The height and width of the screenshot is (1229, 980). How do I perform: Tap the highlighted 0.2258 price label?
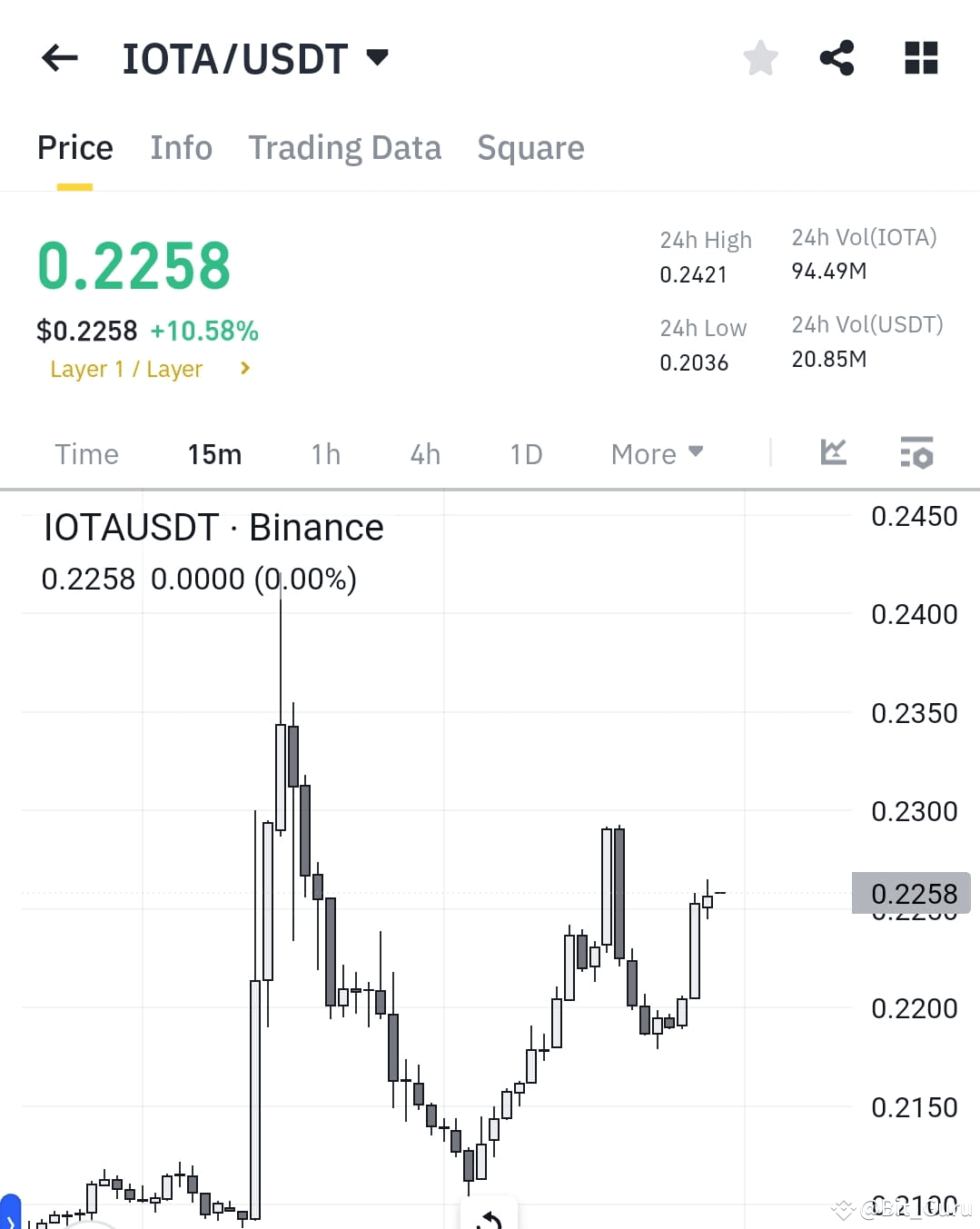click(x=913, y=893)
